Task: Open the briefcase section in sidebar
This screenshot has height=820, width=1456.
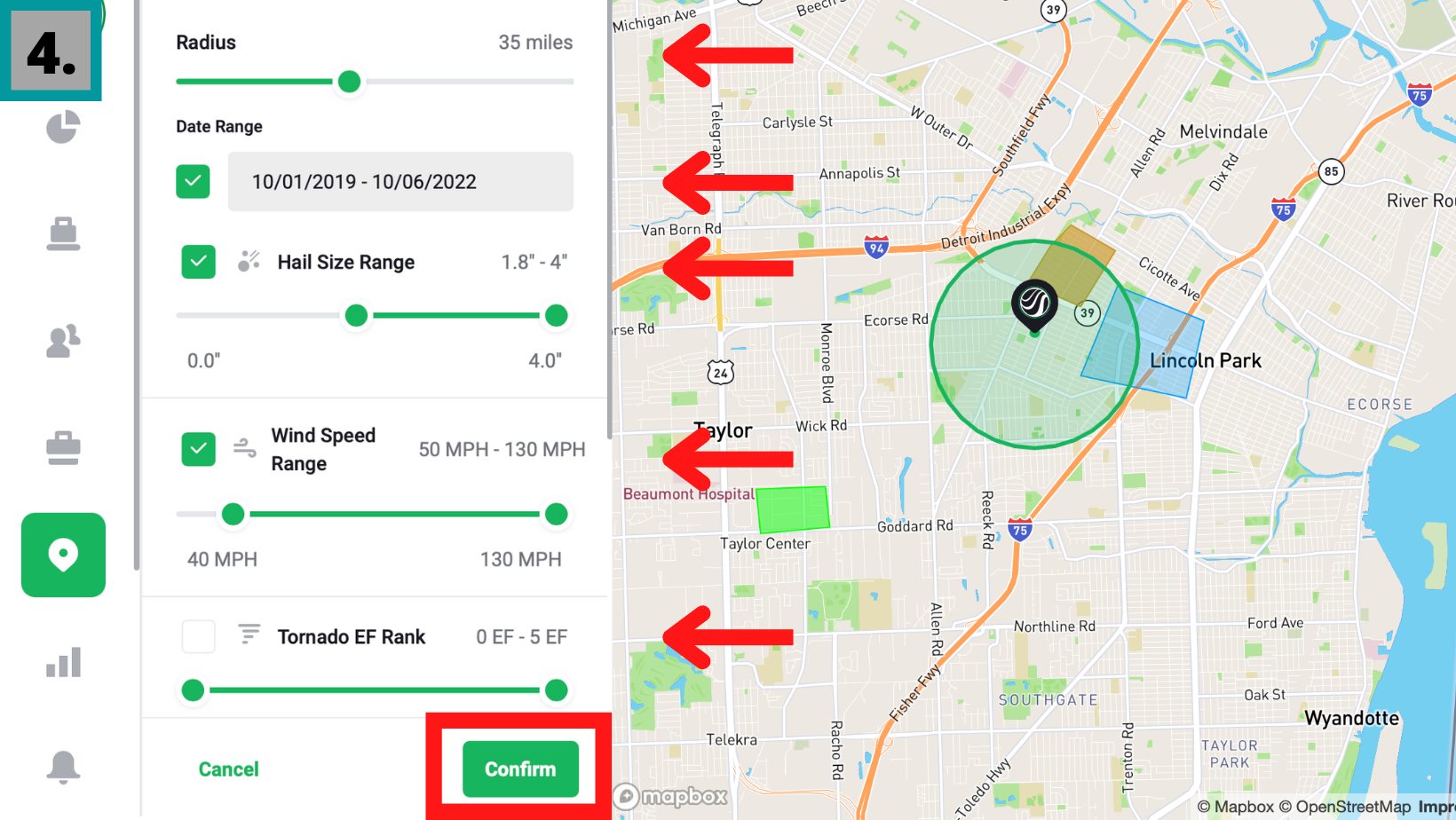Action: click(x=63, y=447)
